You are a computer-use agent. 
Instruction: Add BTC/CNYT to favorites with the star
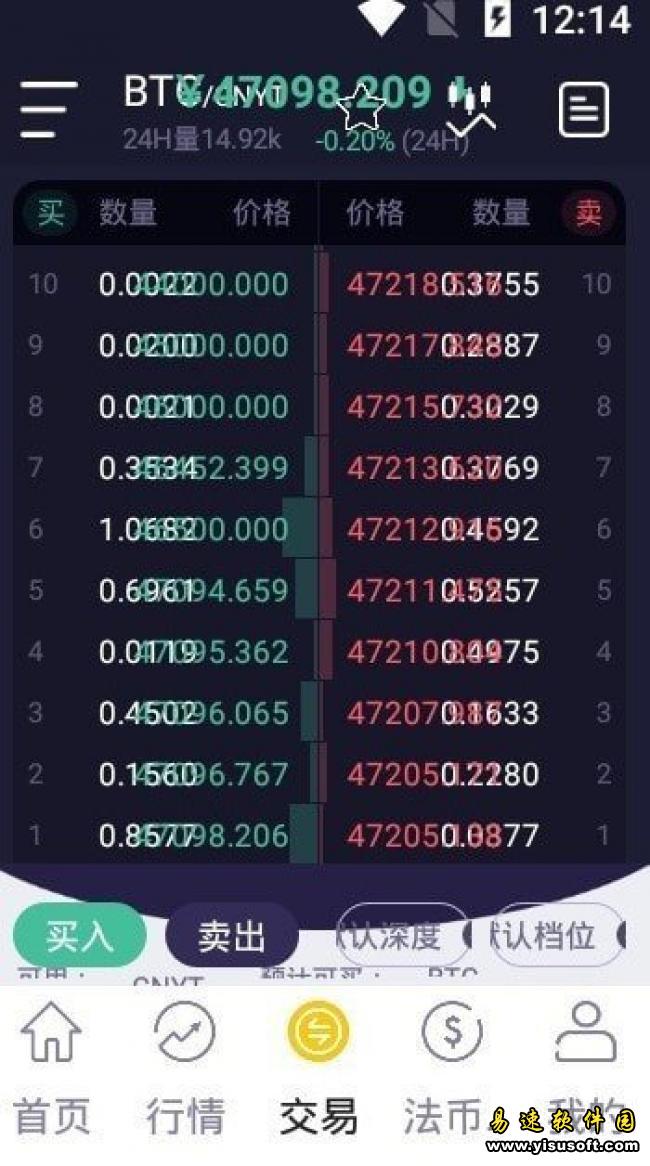coord(361,109)
